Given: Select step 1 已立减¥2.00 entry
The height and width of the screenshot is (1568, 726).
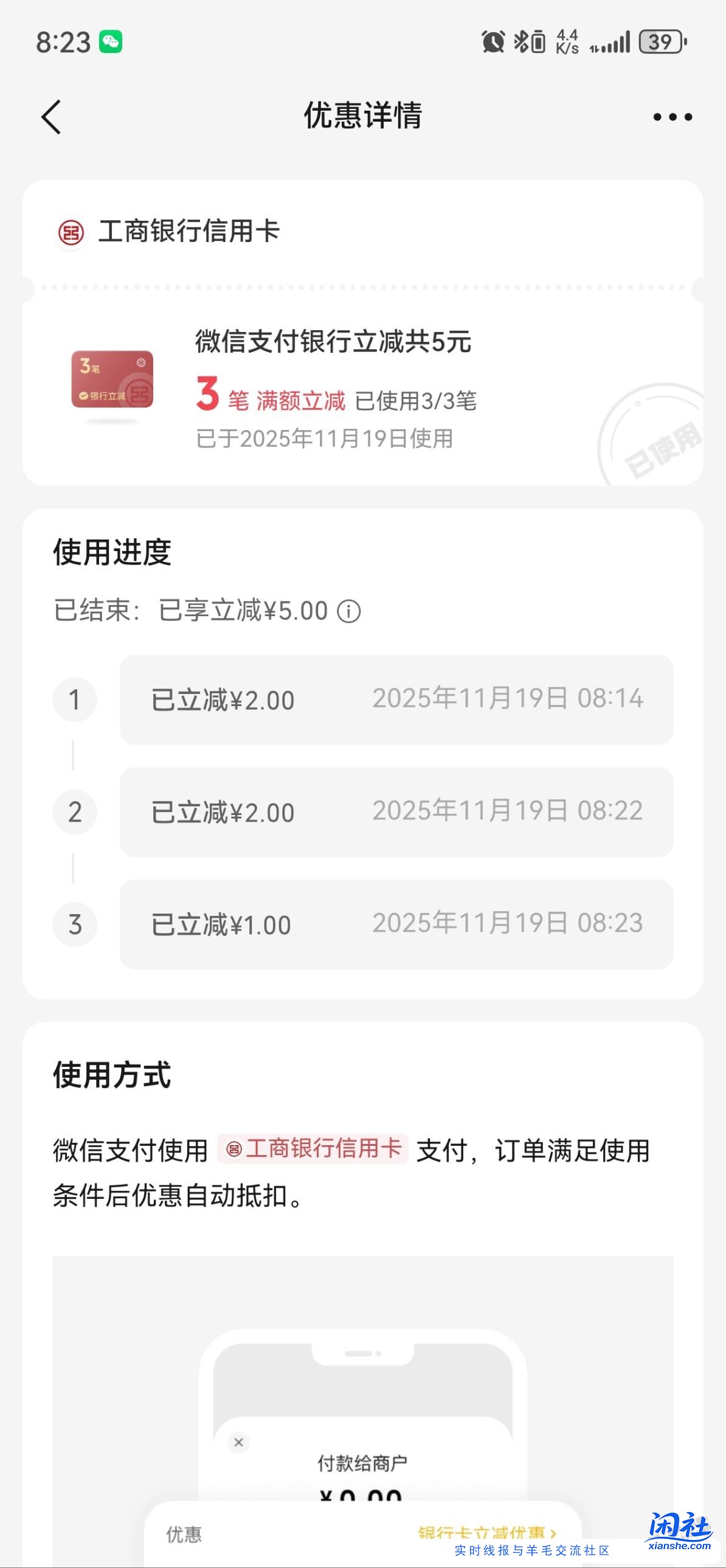Looking at the screenshot, I should click(x=396, y=700).
